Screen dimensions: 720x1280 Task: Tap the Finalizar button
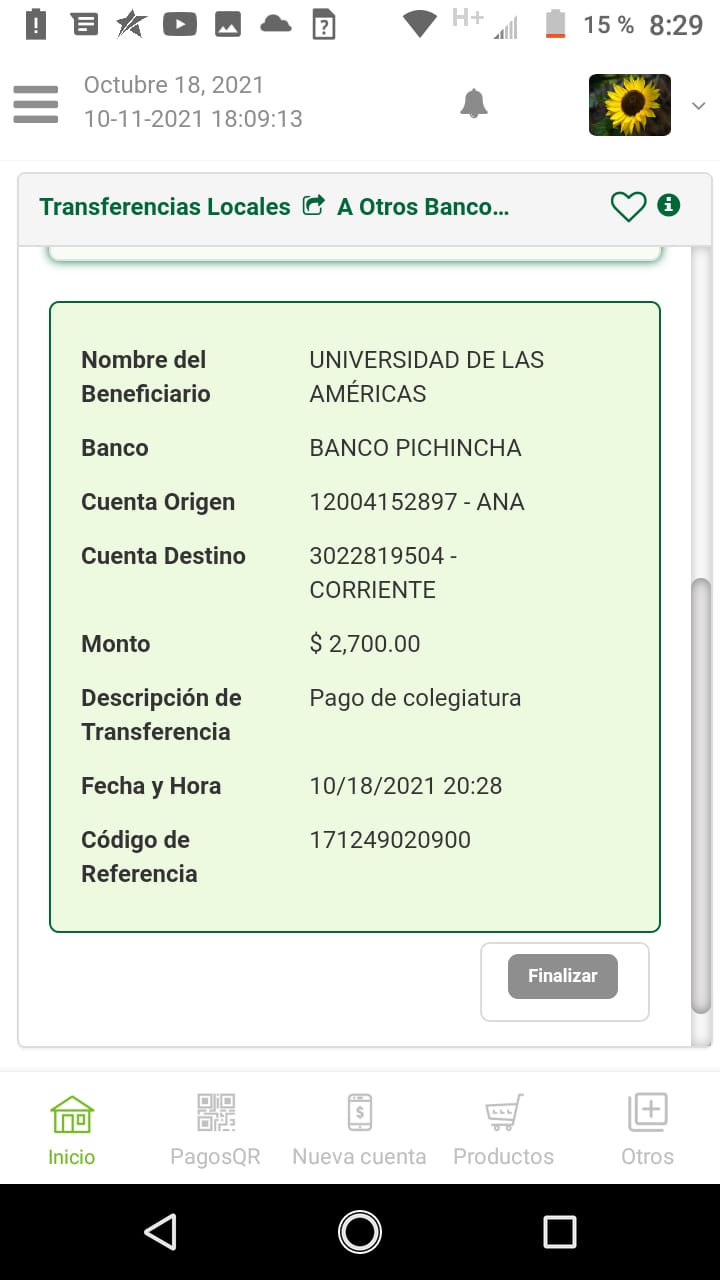562,976
